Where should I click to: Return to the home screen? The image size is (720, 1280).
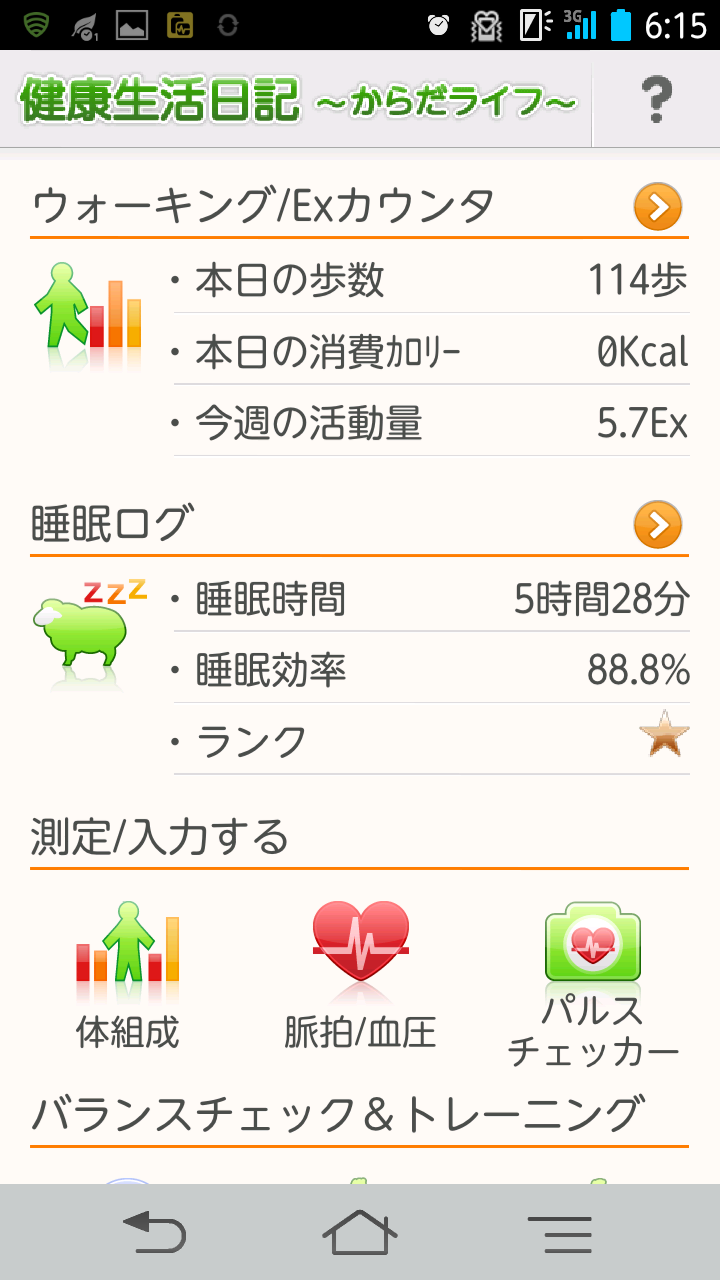click(360, 1232)
